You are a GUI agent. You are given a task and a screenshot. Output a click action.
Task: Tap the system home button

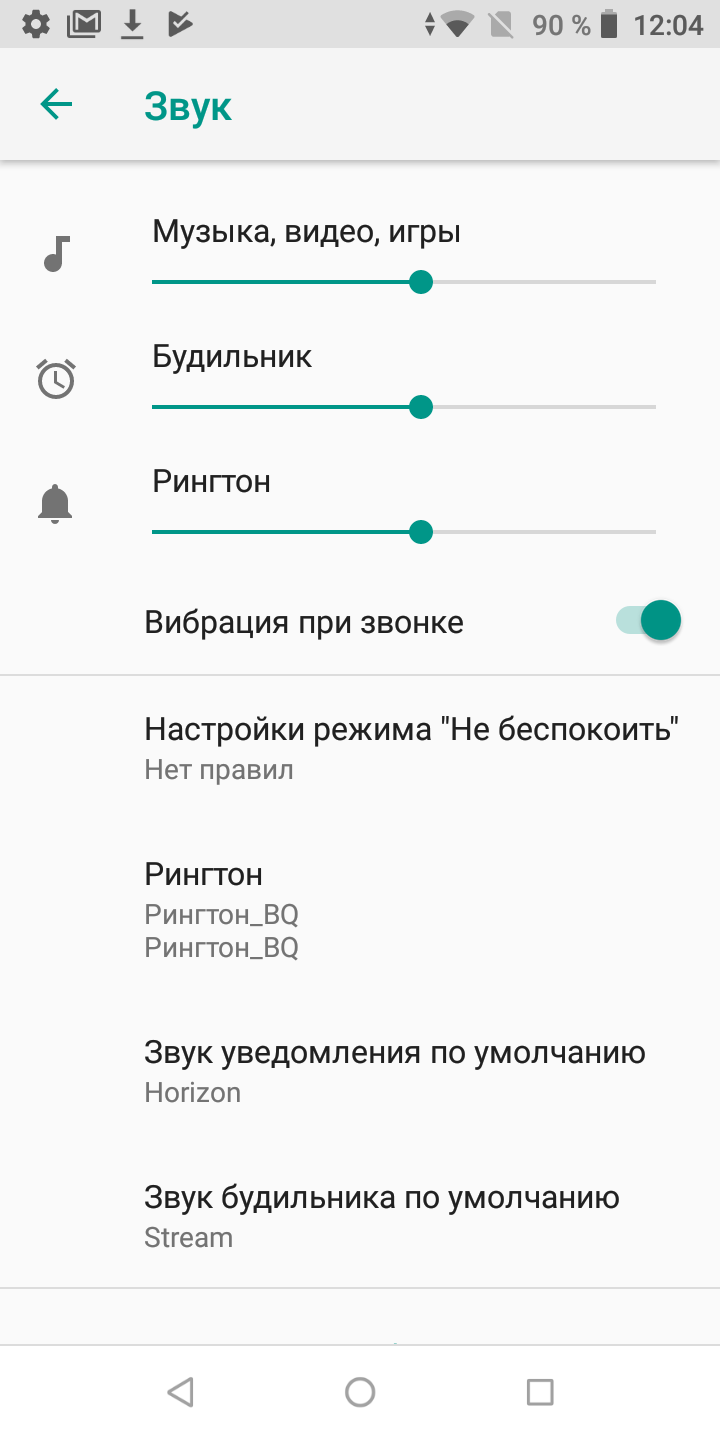360,1392
